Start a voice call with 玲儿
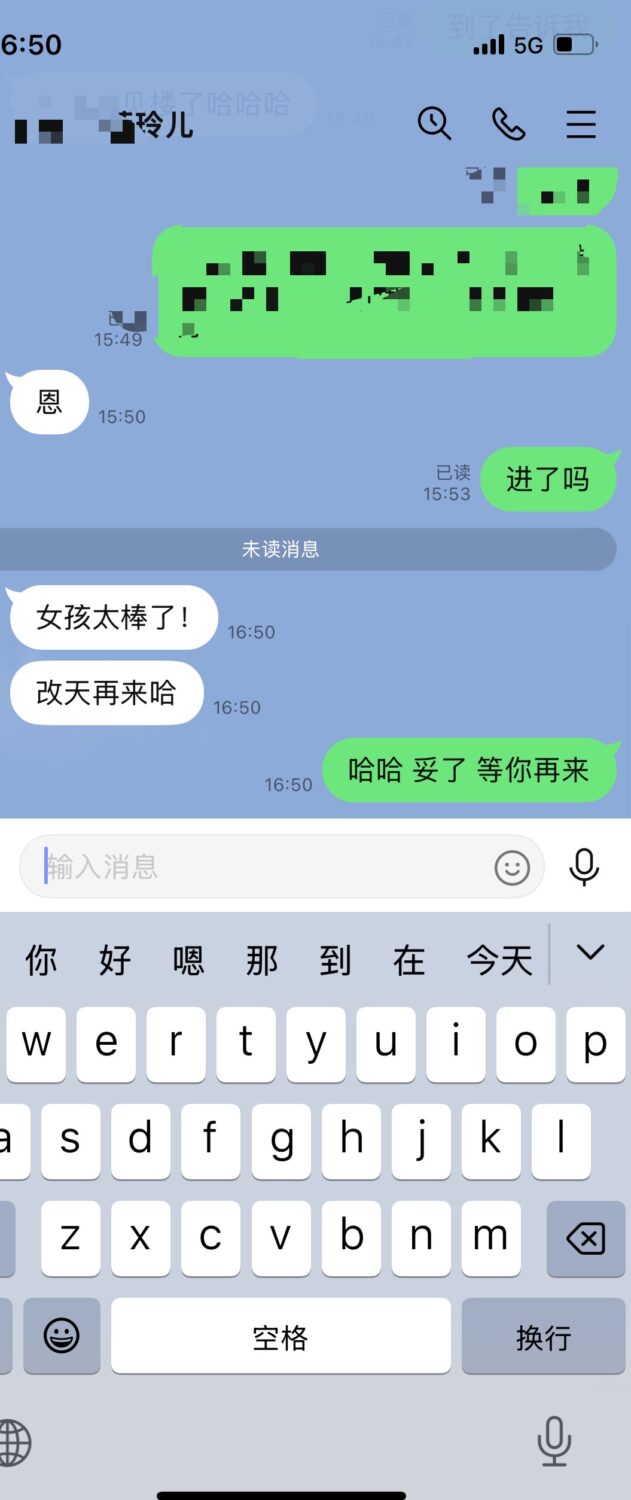The image size is (631, 1500). click(x=508, y=124)
